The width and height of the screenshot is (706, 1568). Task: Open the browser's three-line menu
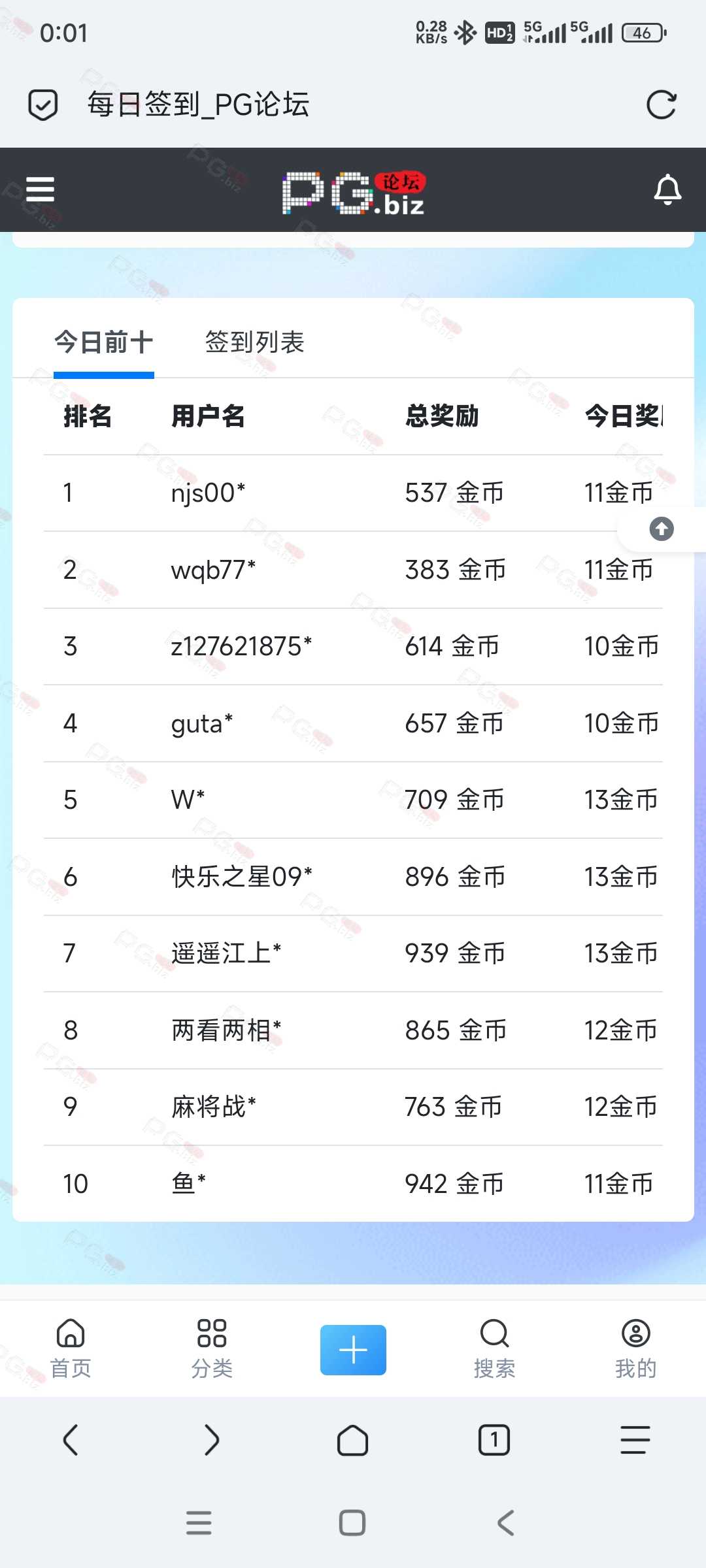(635, 1440)
